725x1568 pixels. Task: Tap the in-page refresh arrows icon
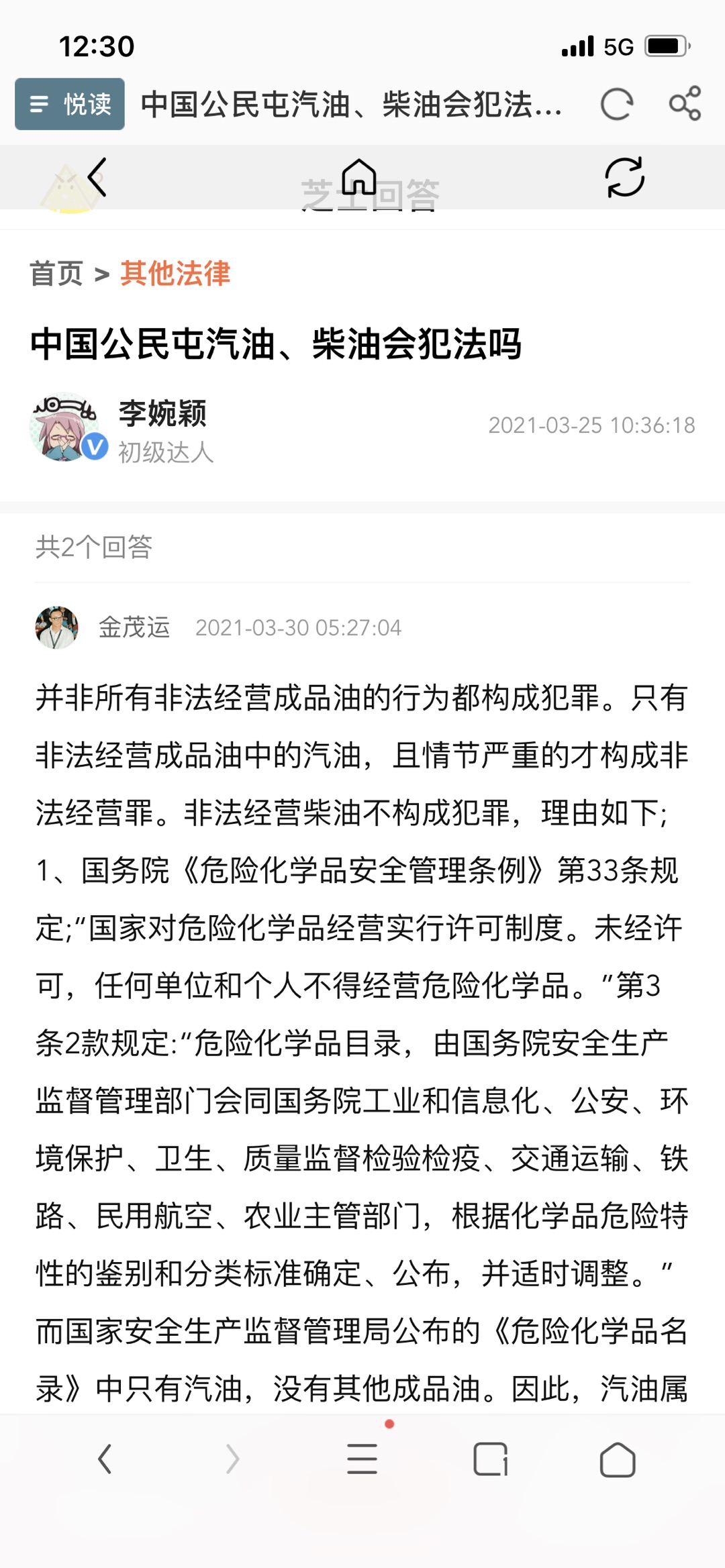(x=624, y=178)
